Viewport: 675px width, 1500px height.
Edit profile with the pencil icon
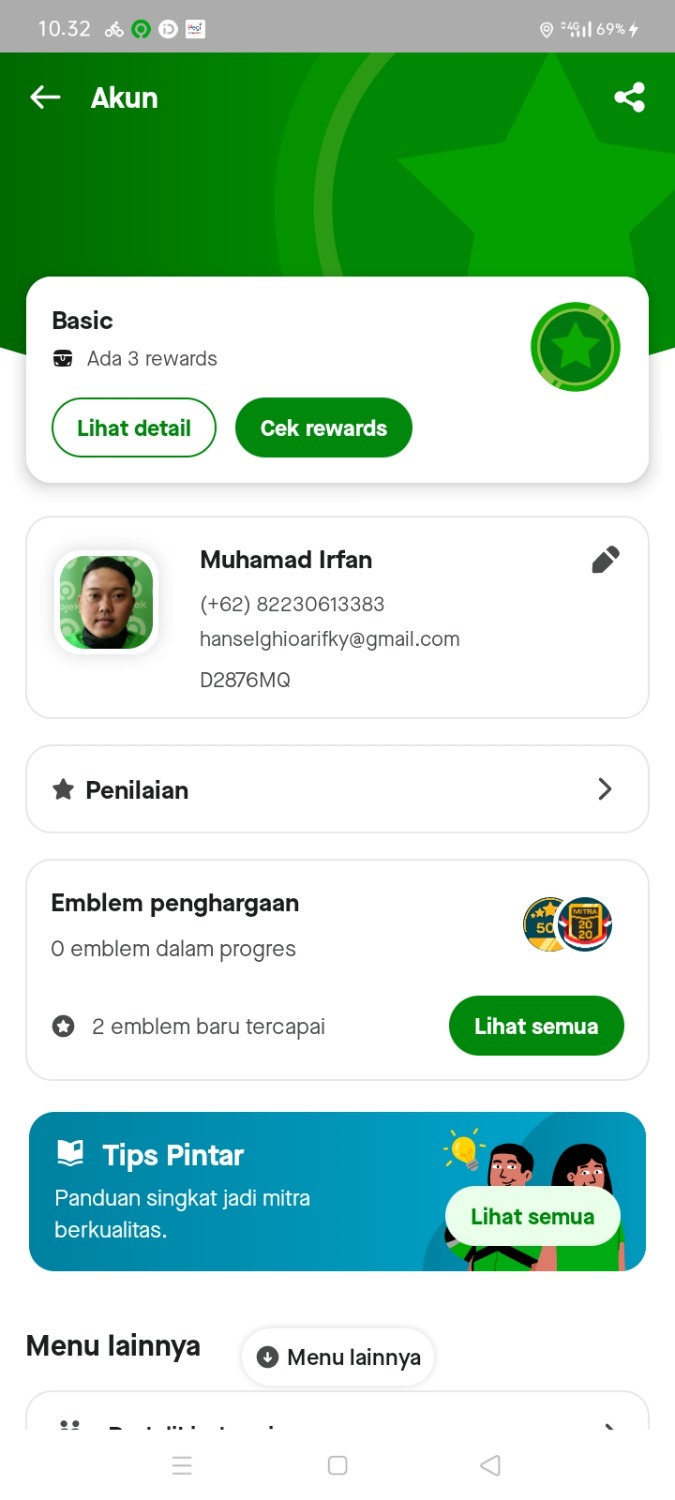[x=605, y=560]
